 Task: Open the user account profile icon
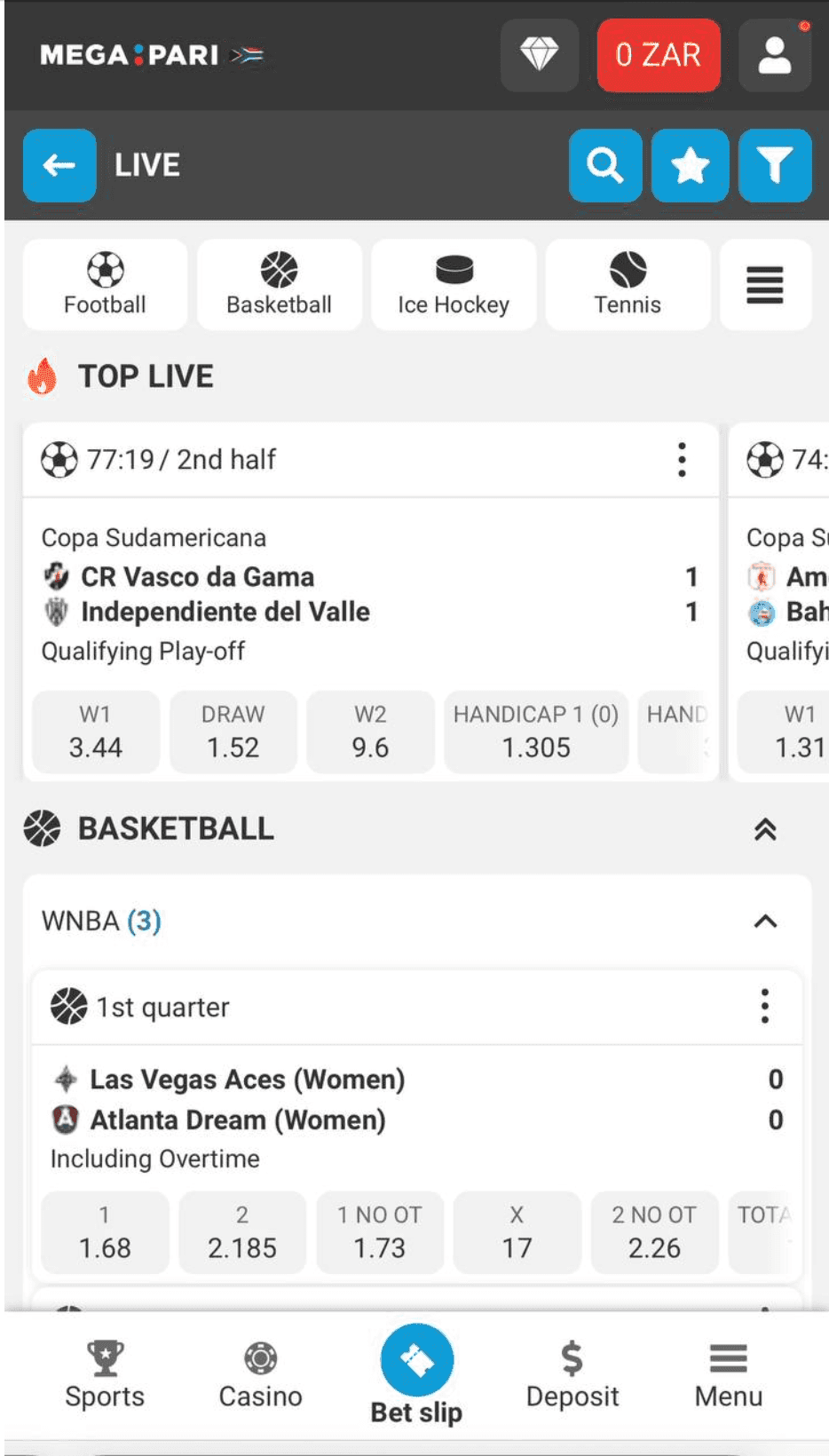774,55
